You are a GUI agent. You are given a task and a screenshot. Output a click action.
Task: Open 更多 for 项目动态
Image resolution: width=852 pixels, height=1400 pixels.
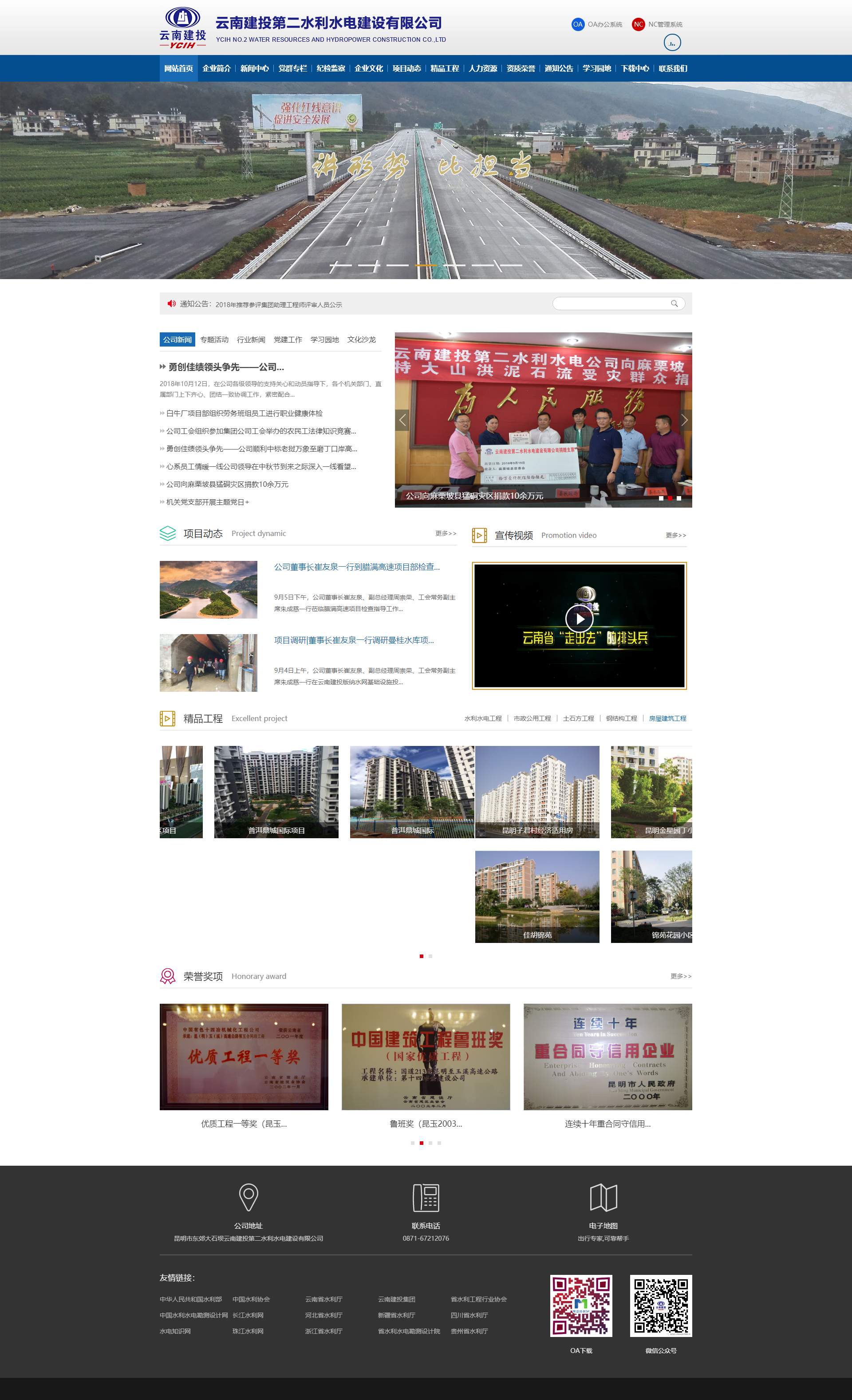coord(446,533)
